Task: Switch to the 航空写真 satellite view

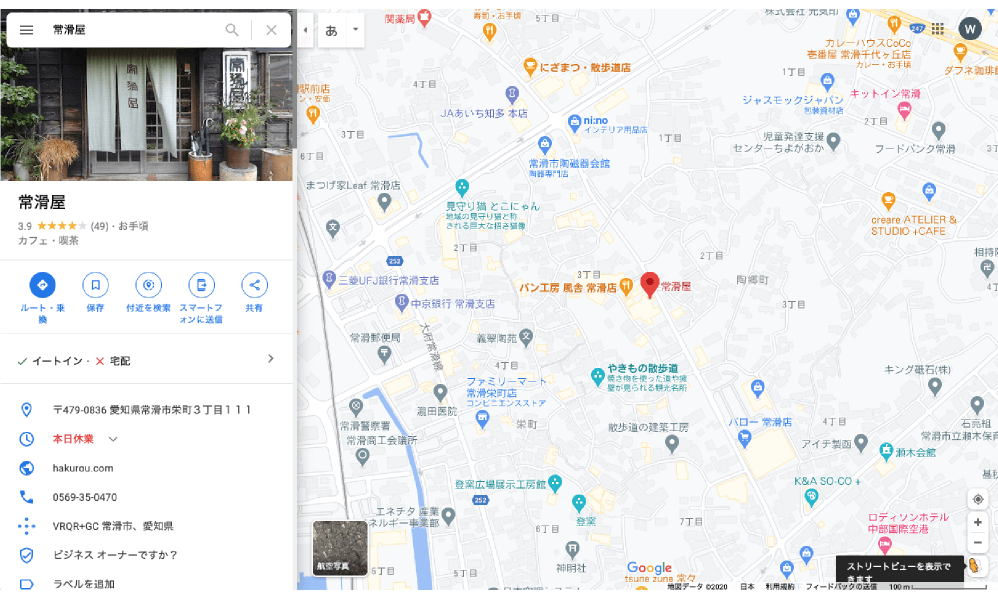Action: point(340,548)
